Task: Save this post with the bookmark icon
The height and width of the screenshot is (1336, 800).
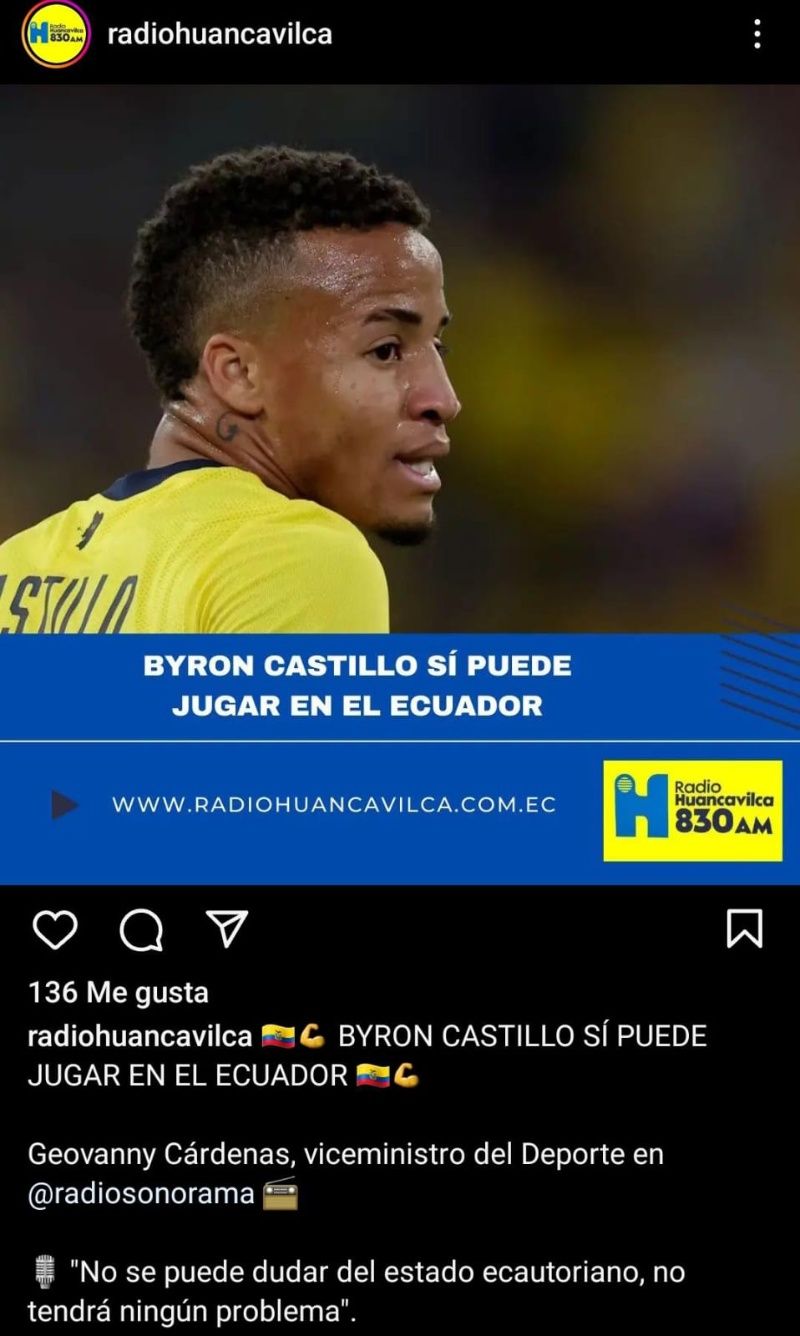Action: pyautogui.click(x=743, y=929)
